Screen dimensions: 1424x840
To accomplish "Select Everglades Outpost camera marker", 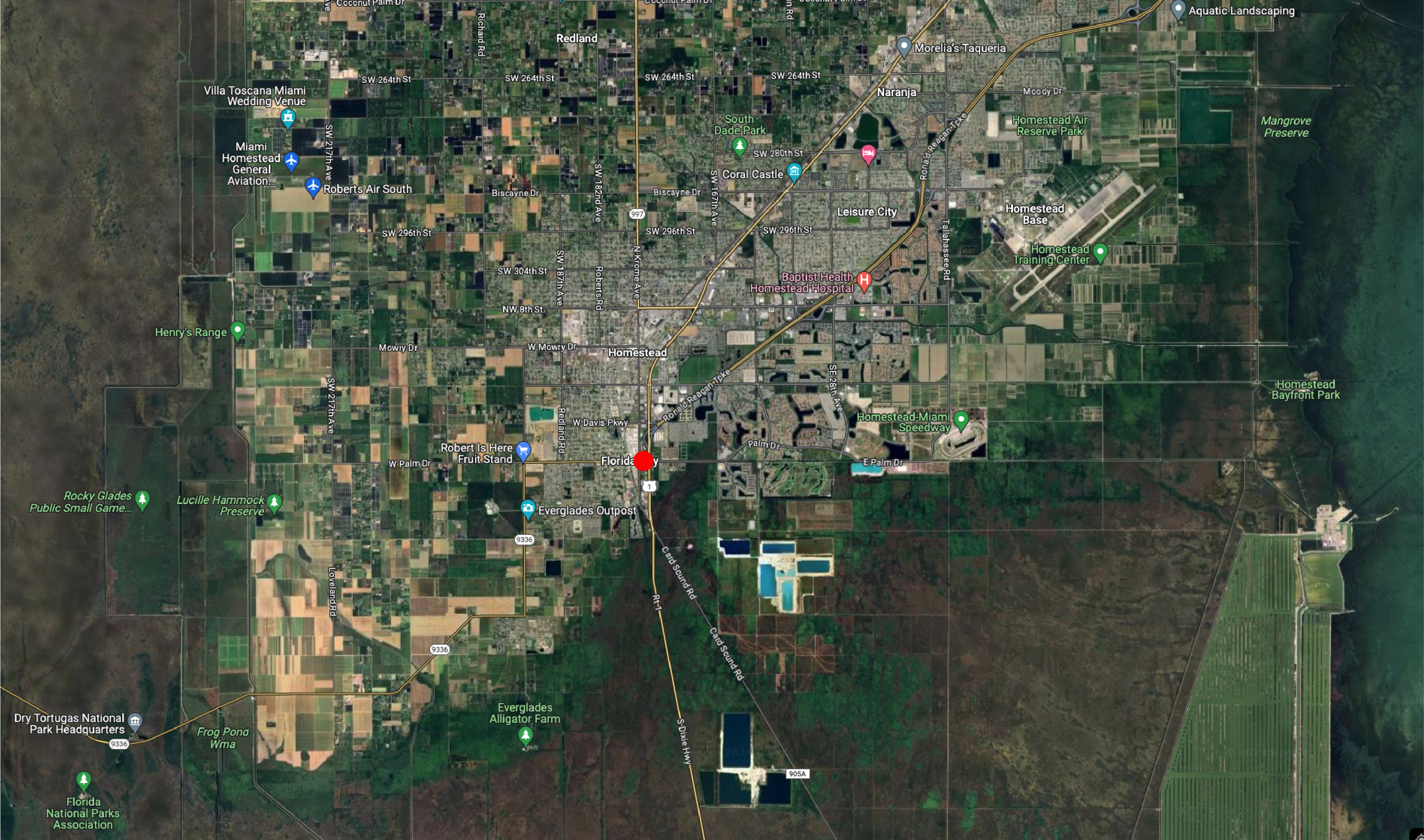I will (527, 509).
